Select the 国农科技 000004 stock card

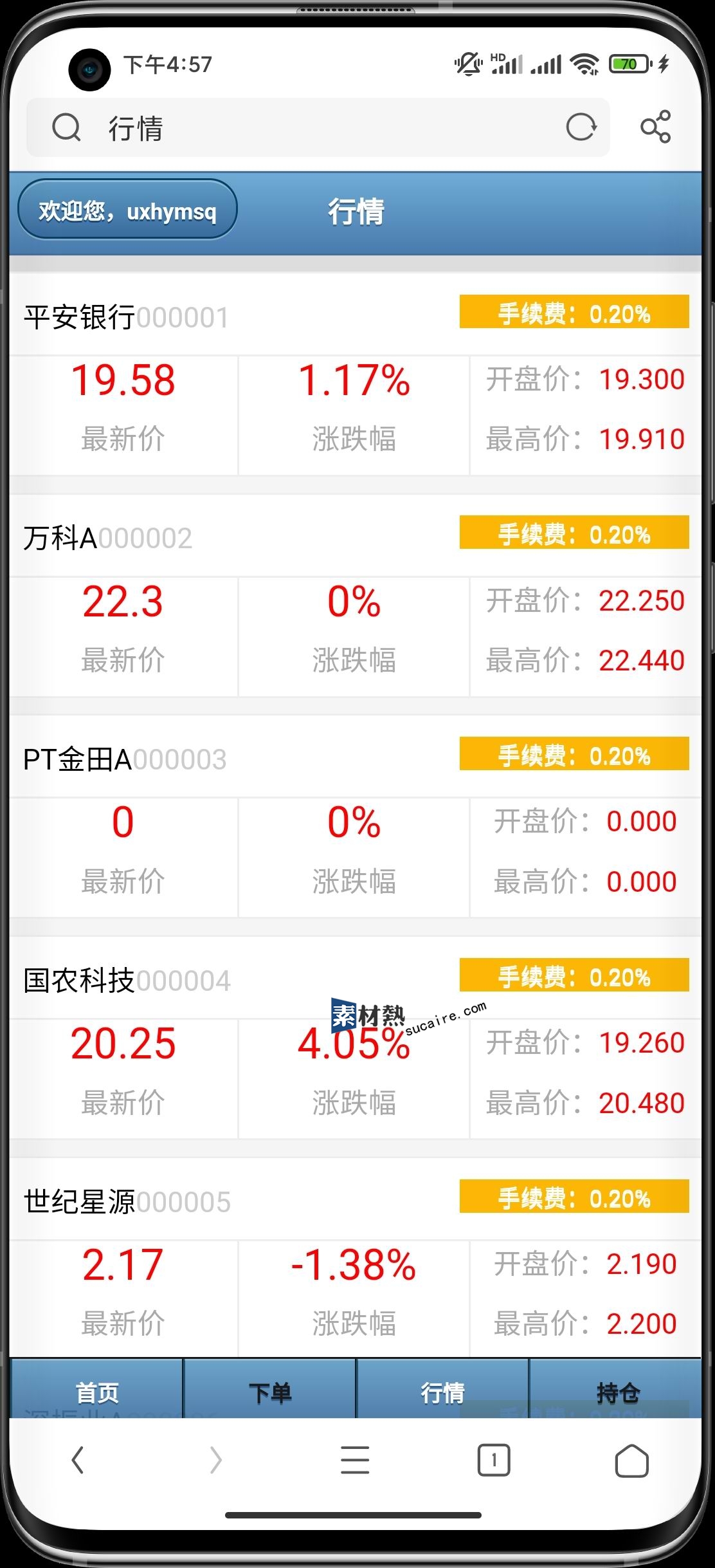pyautogui.click(x=127, y=981)
